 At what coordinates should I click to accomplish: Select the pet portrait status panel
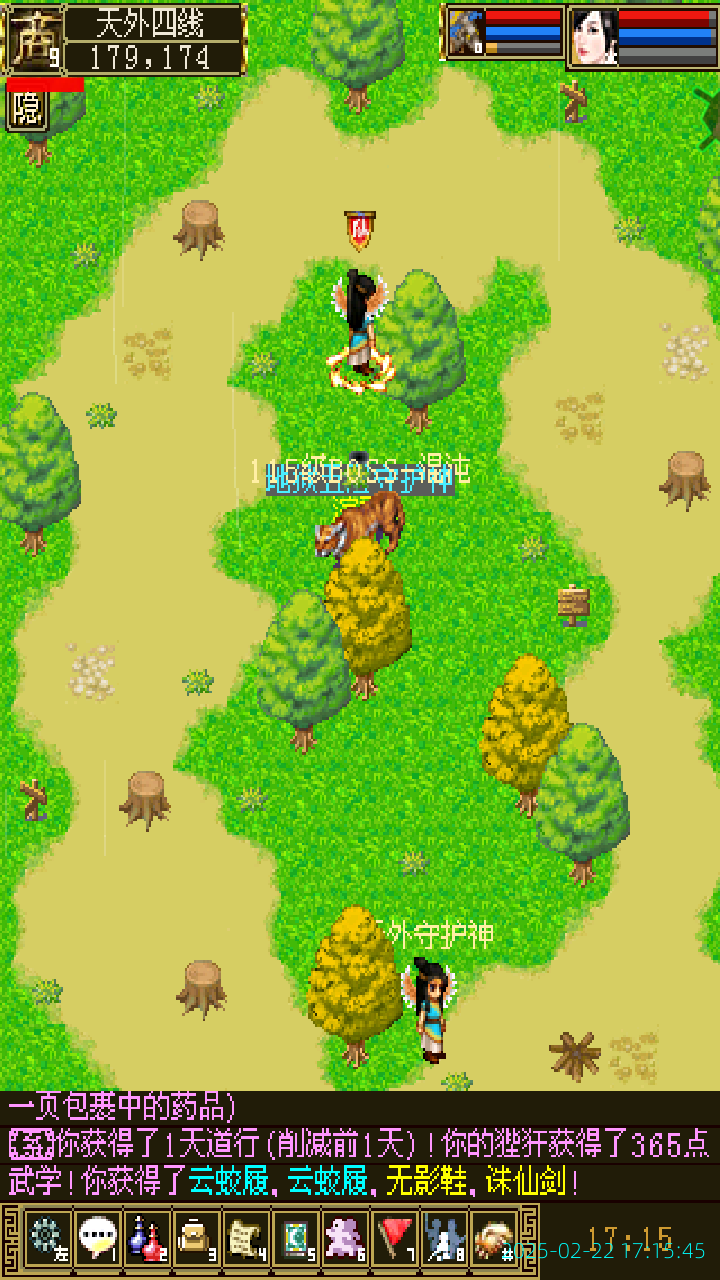pyautogui.click(x=505, y=35)
